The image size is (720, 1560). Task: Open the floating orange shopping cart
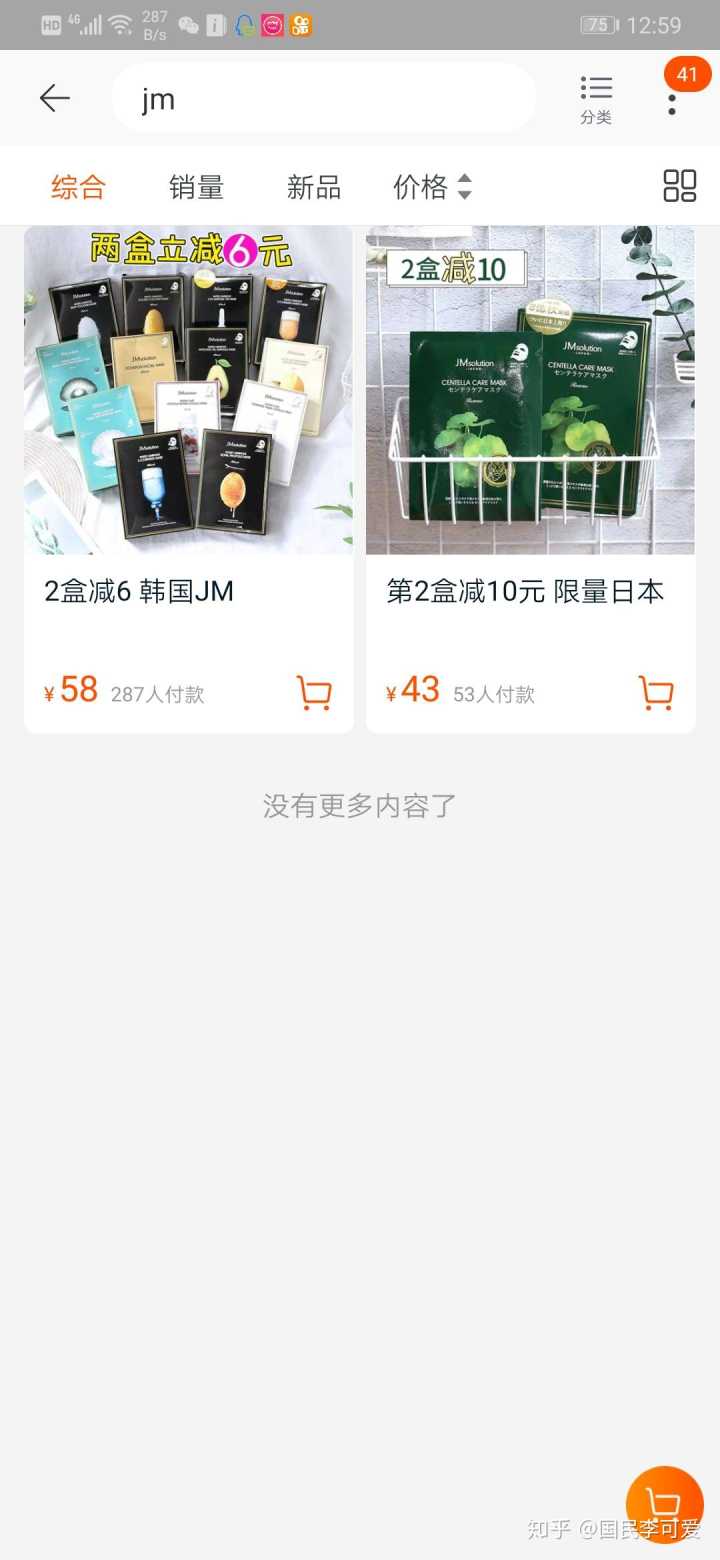click(x=664, y=1504)
